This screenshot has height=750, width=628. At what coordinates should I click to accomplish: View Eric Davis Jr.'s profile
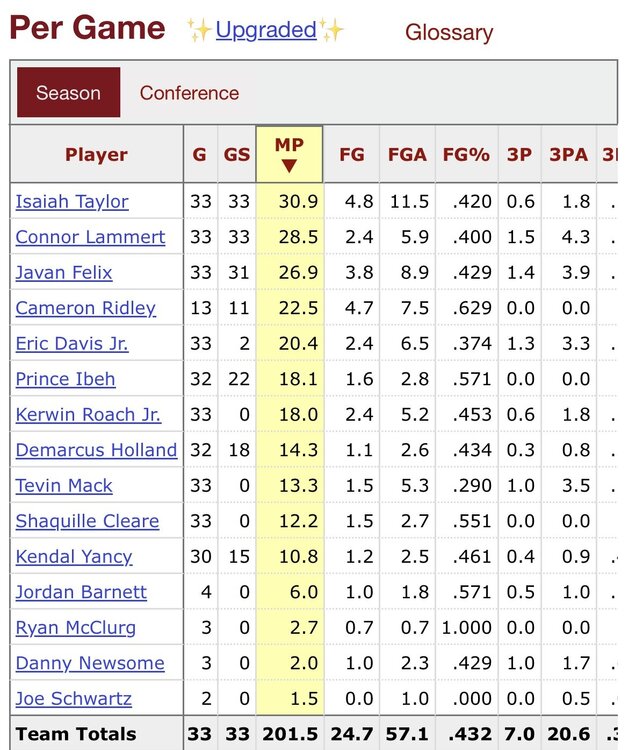[72, 343]
